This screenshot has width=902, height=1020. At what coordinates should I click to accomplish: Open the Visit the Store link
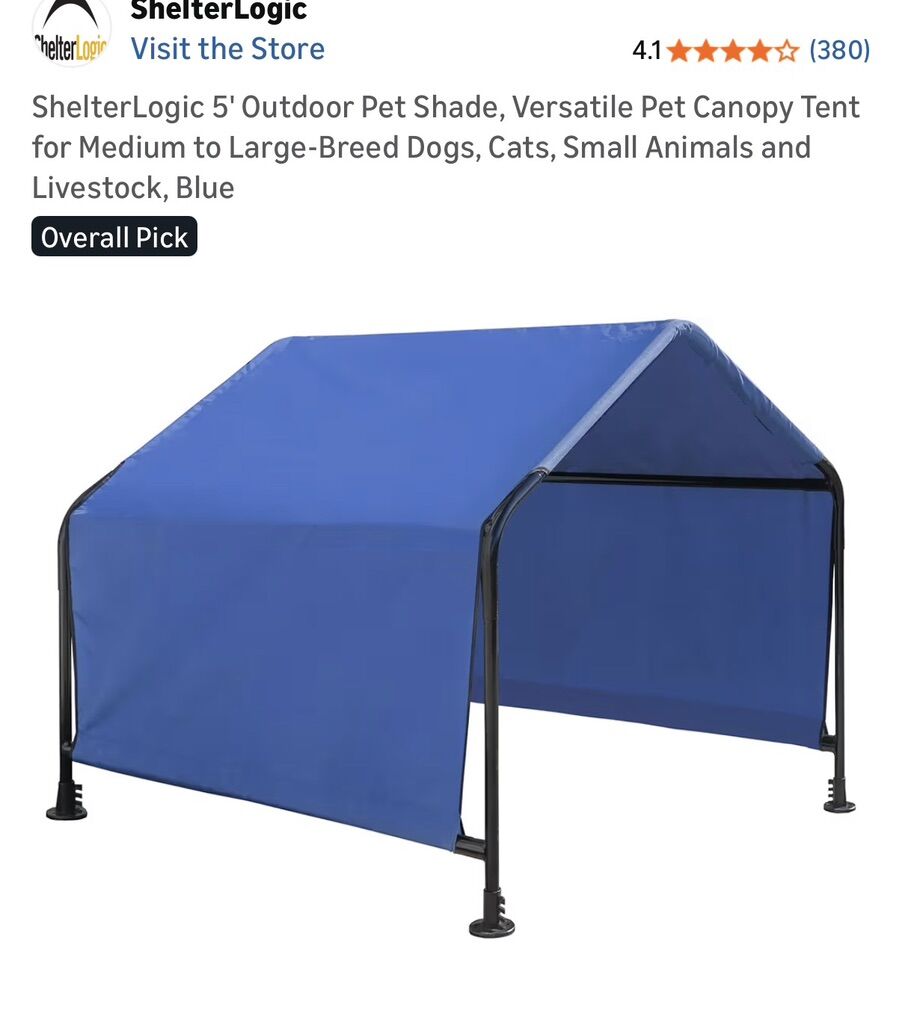point(226,48)
